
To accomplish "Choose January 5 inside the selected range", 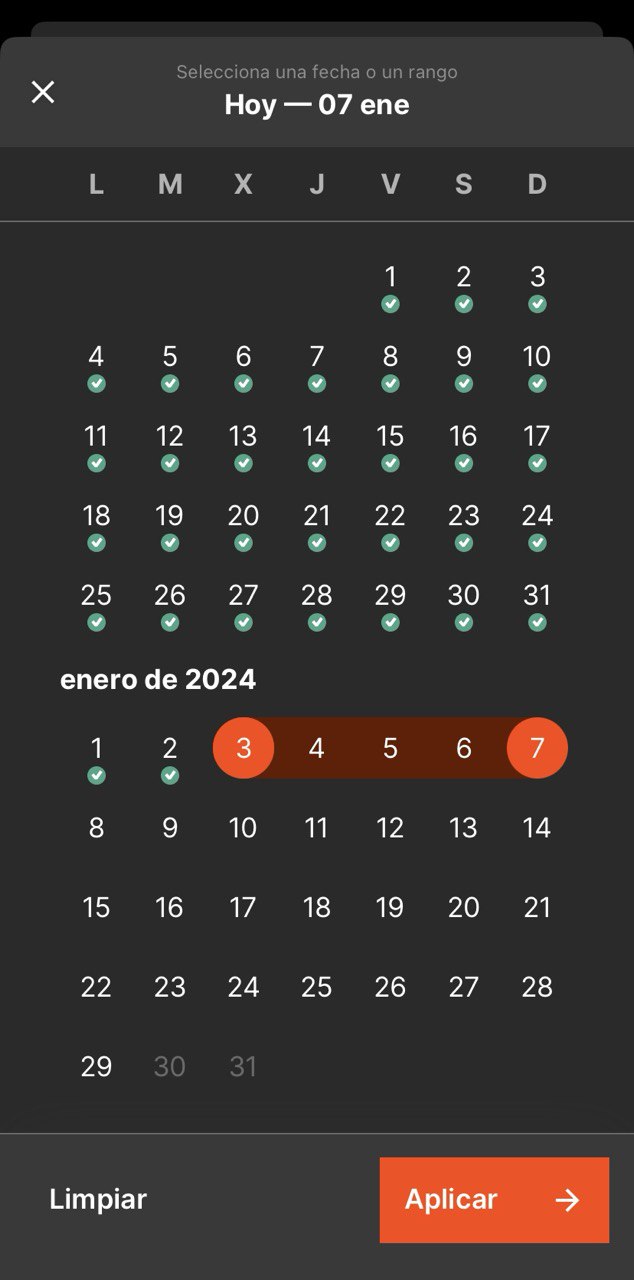I will pyautogui.click(x=390, y=748).
